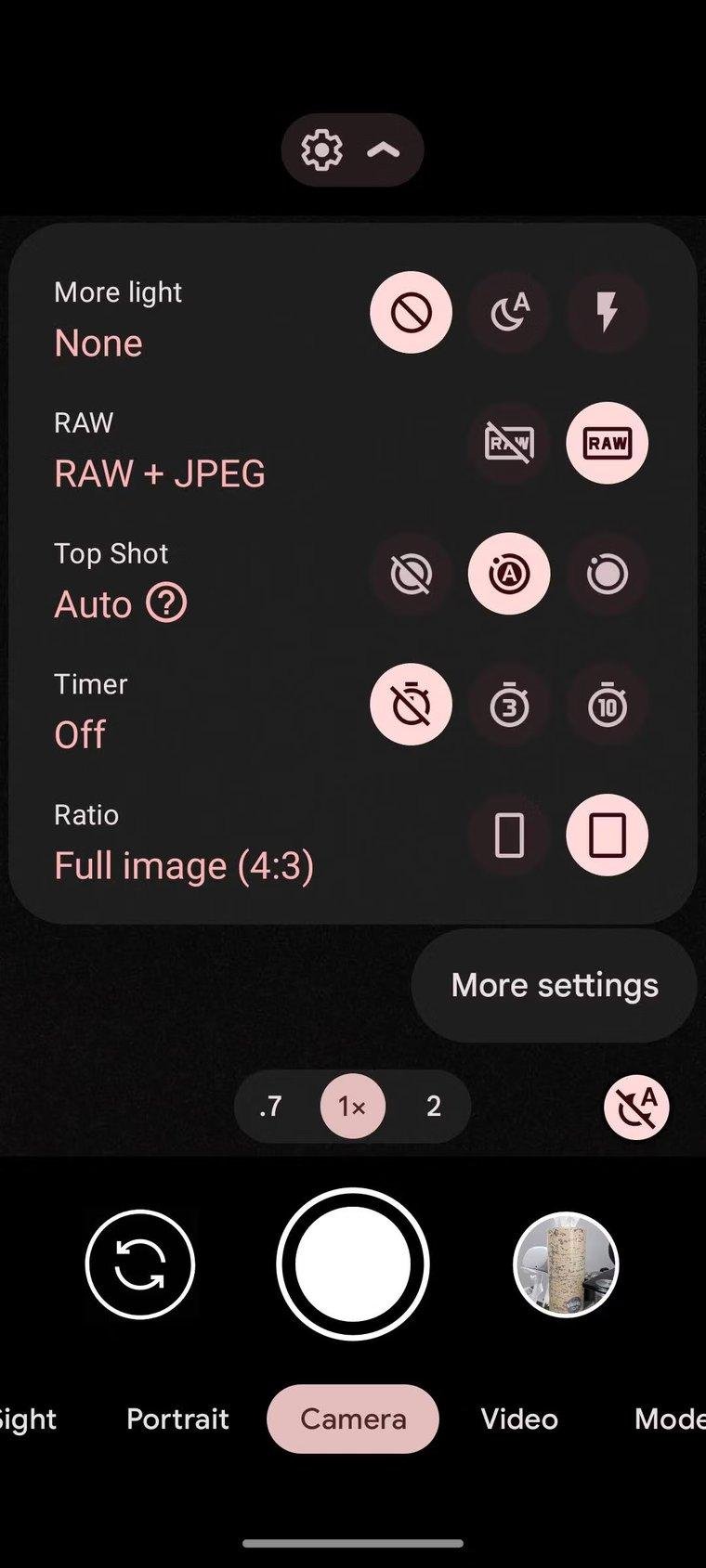
Task: Zoom out to .7 ultrawide
Action: 270,1107
